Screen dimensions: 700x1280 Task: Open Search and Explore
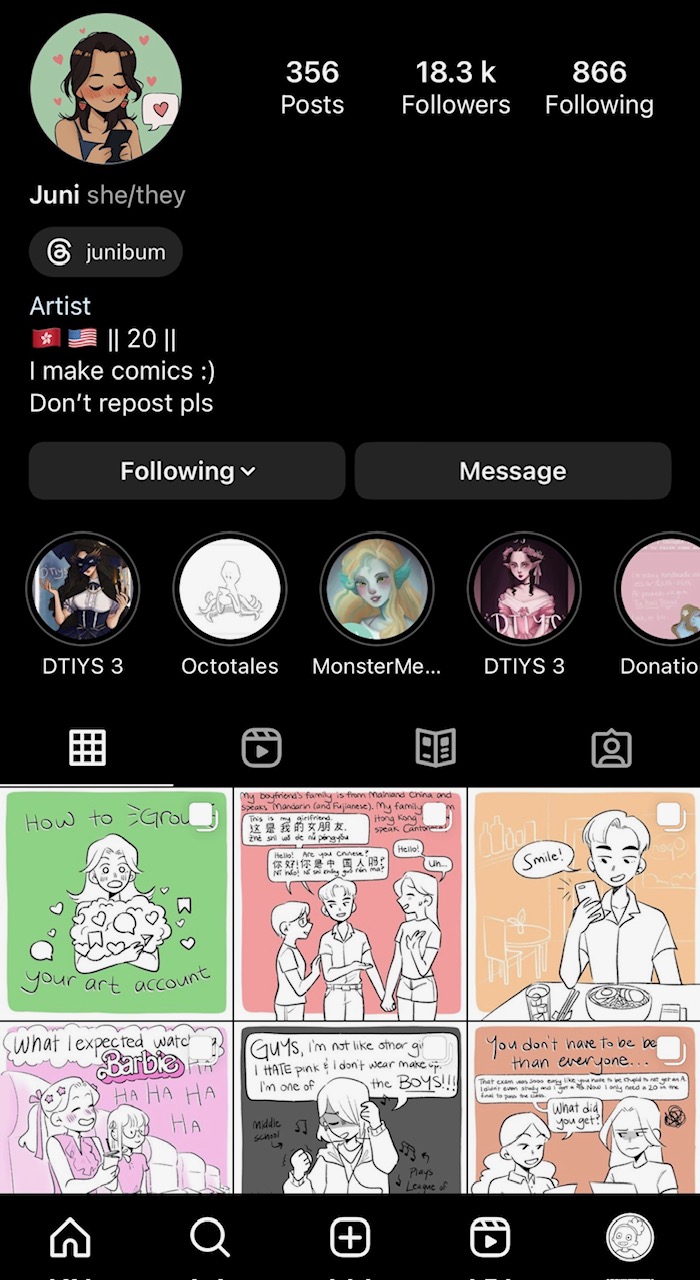pyautogui.click(x=210, y=1239)
